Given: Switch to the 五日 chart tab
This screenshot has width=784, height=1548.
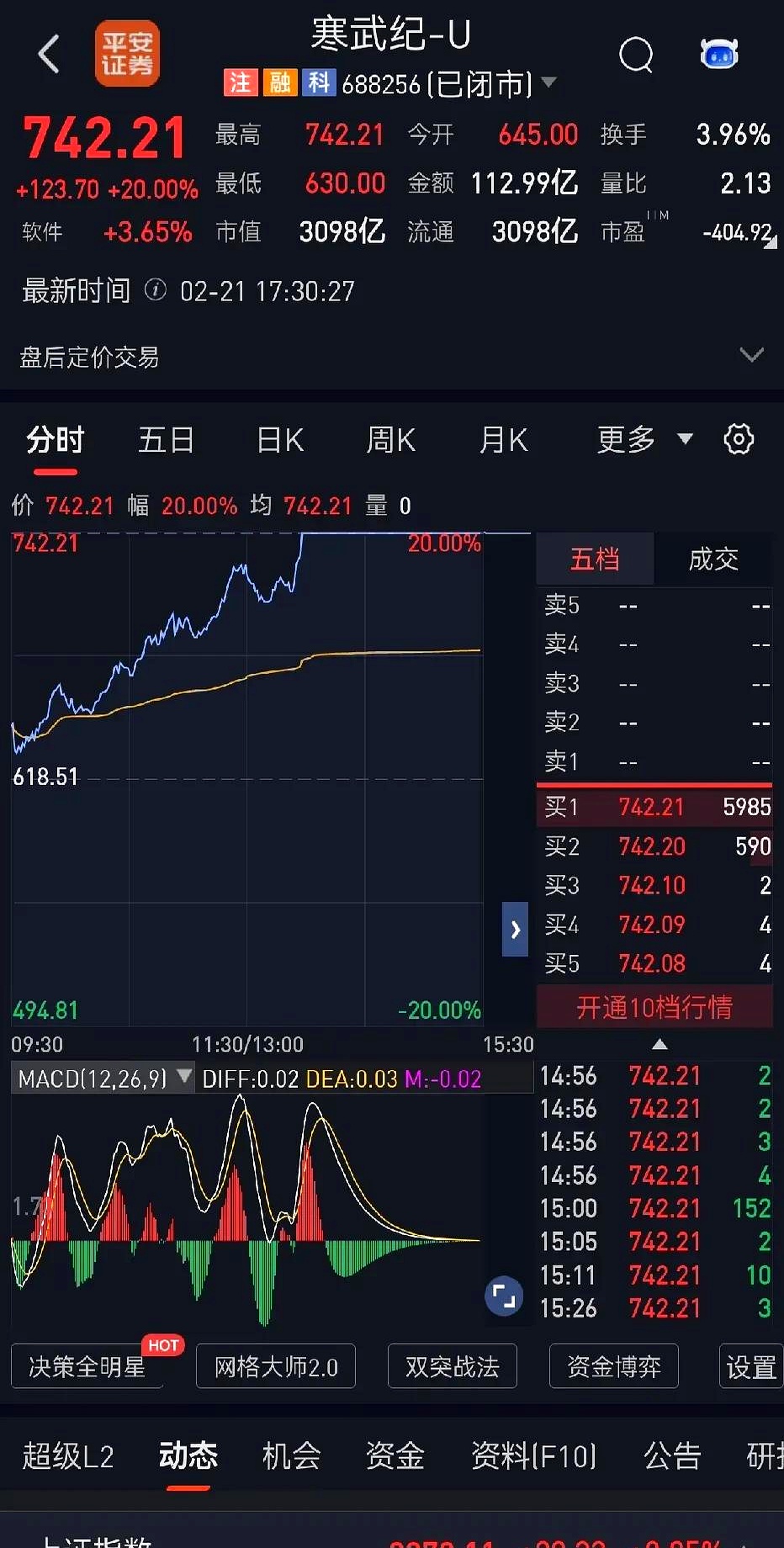Looking at the screenshot, I should click(166, 440).
